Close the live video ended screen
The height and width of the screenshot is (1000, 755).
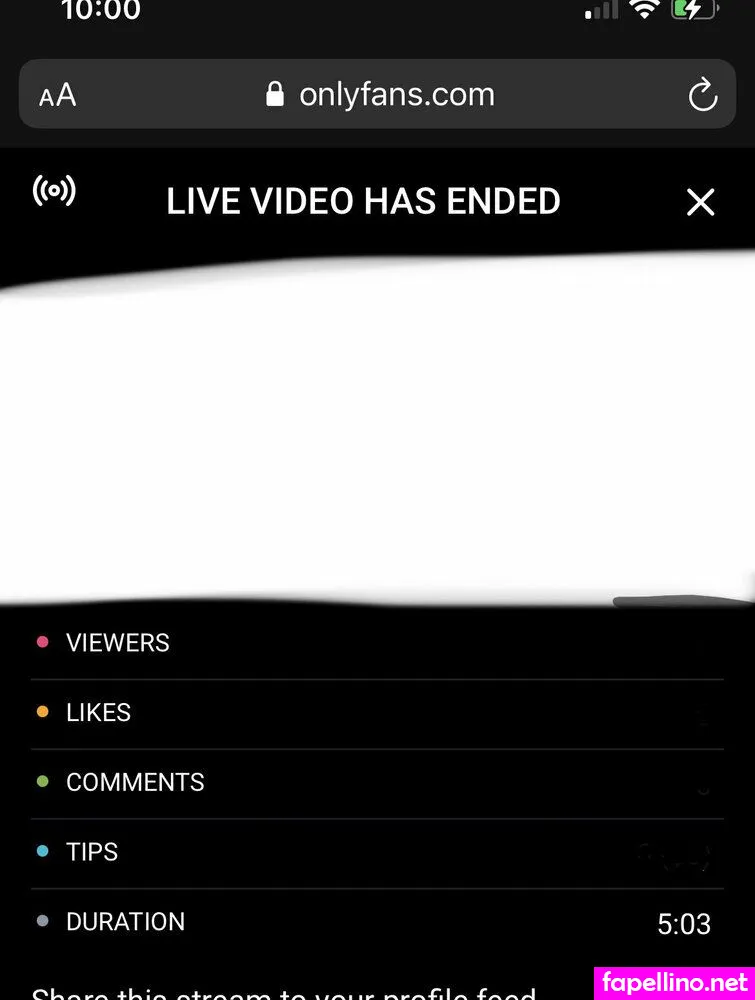701,202
